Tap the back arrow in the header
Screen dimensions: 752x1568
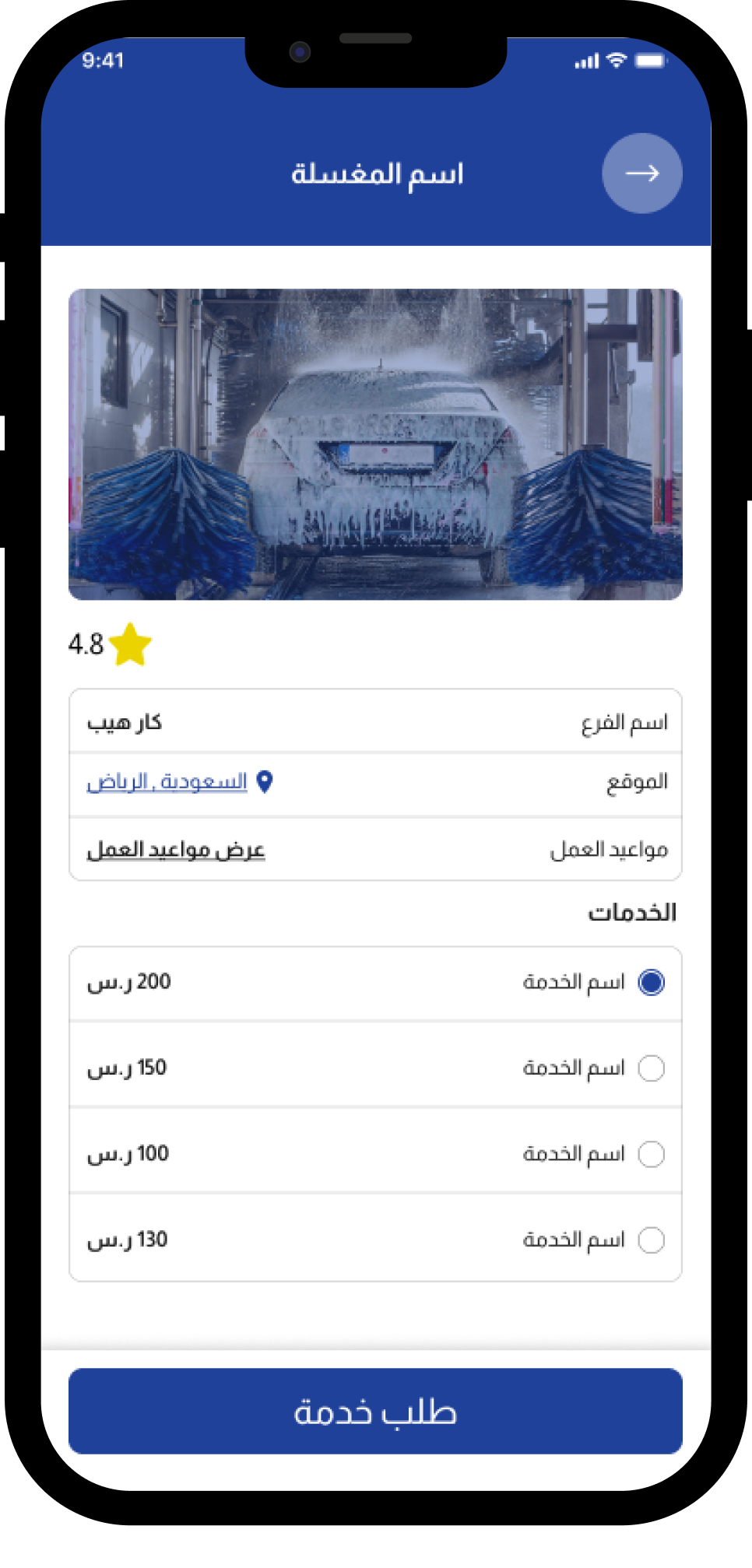pos(641,174)
